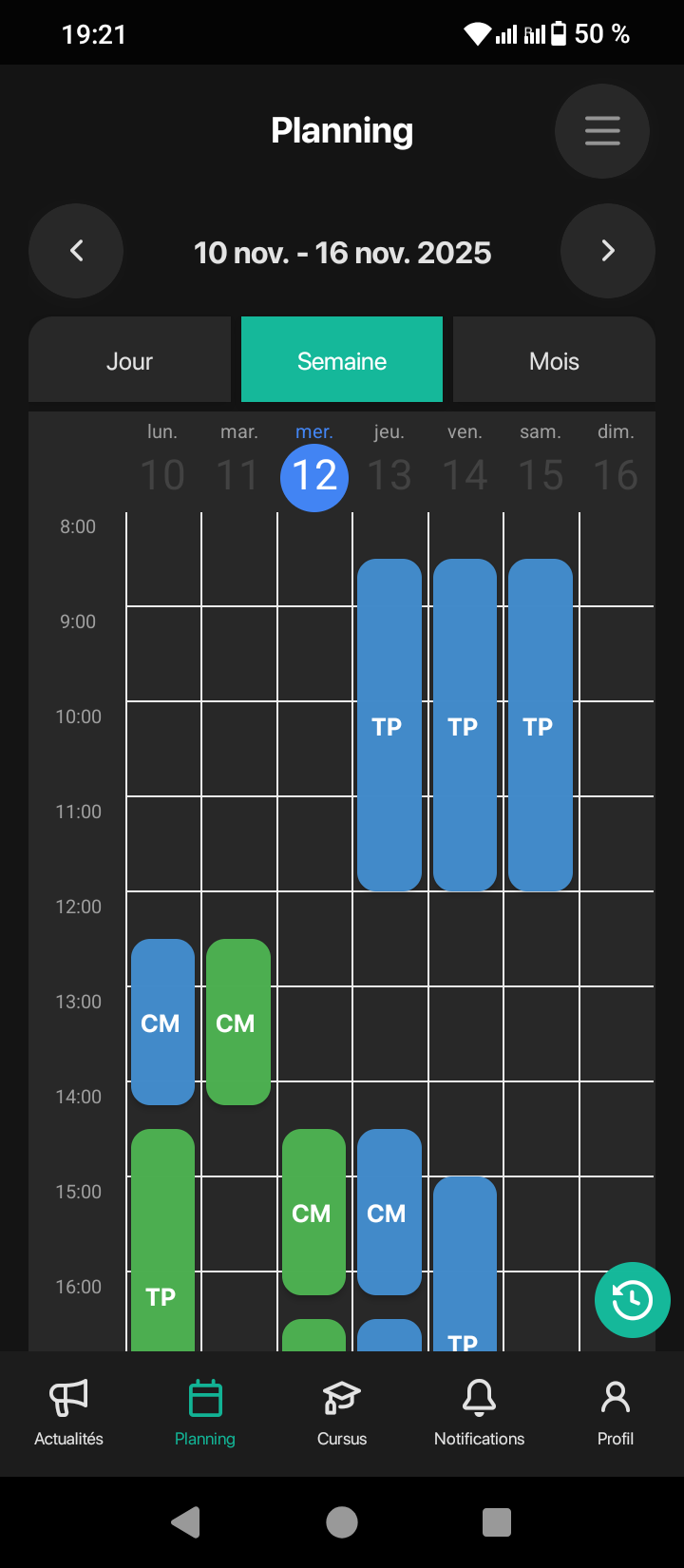The image size is (684, 1568).
Task: Open Saturday 15 morning TP event
Action: pyautogui.click(x=540, y=724)
